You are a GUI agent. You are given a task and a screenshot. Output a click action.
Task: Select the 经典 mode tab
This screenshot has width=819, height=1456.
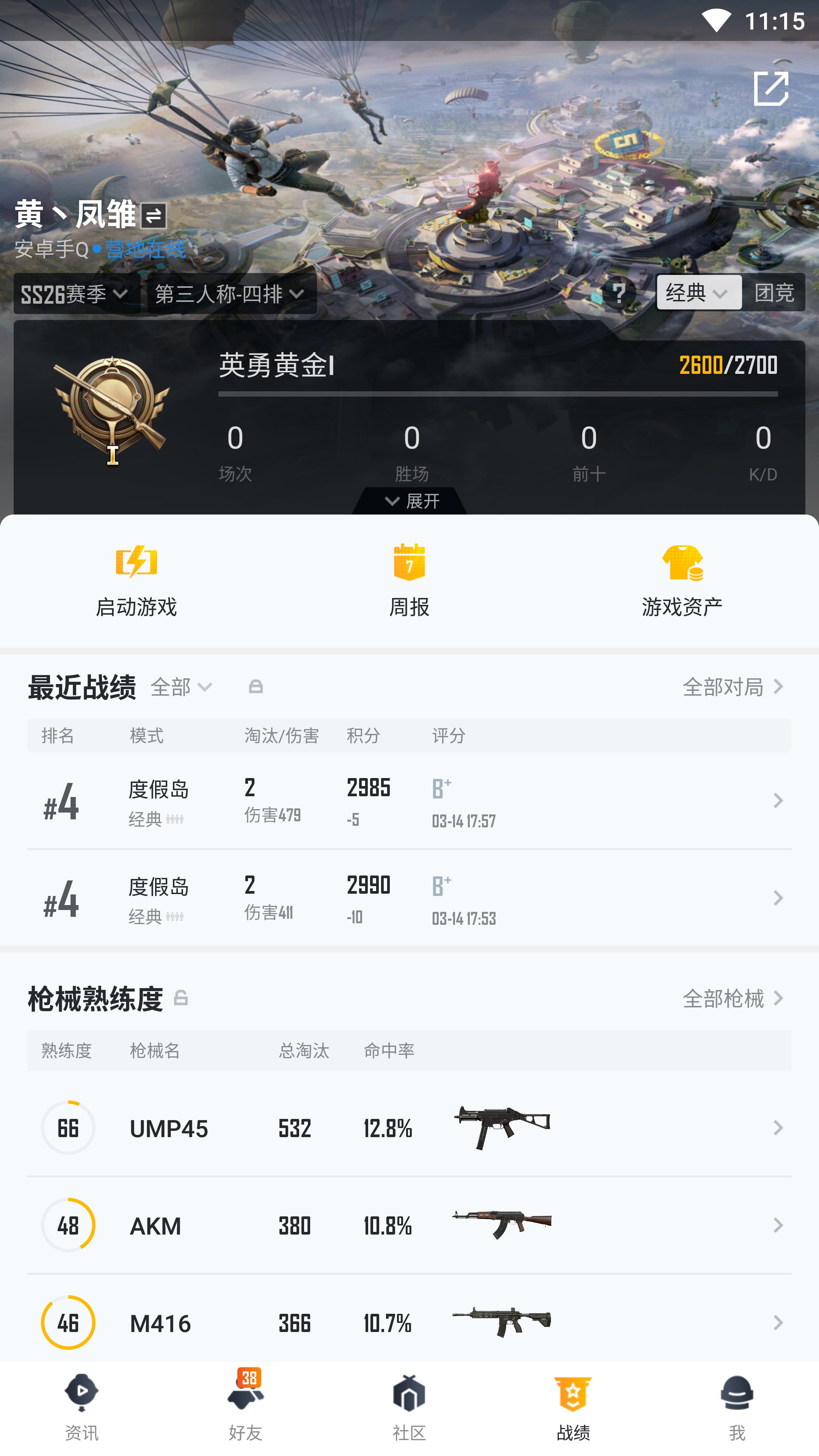(x=698, y=293)
